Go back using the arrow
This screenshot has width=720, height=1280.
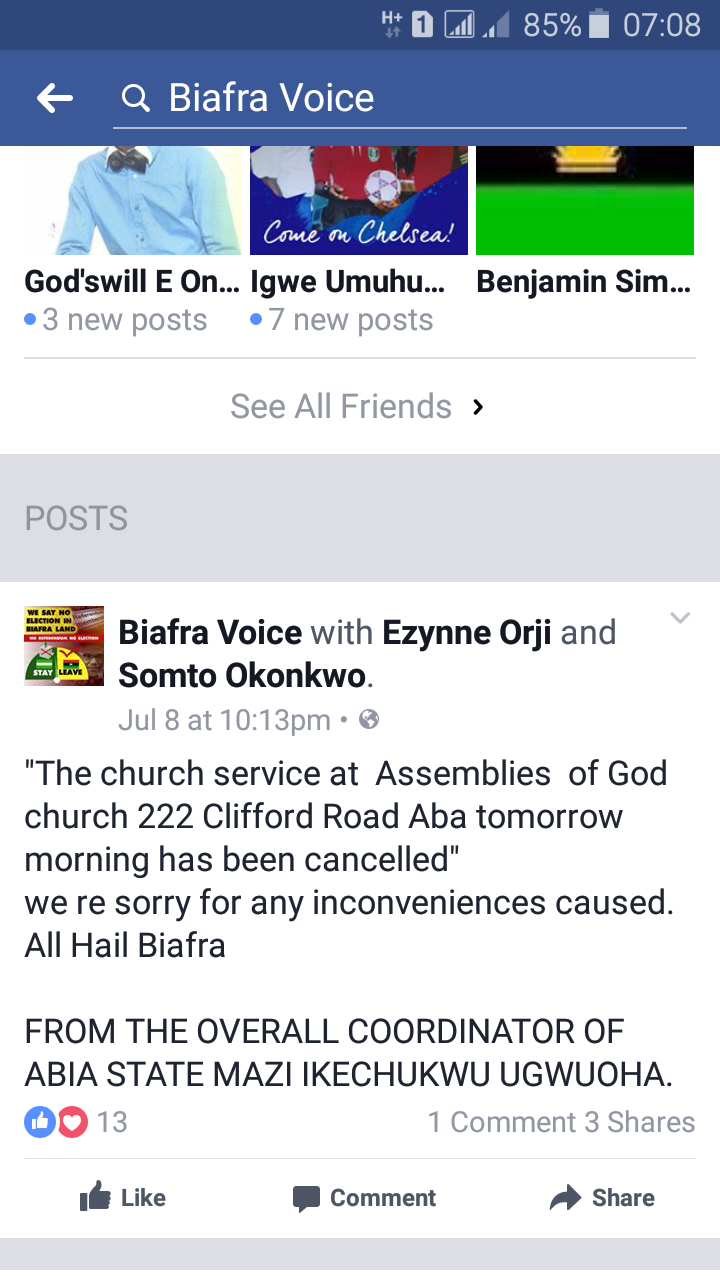point(55,98)
